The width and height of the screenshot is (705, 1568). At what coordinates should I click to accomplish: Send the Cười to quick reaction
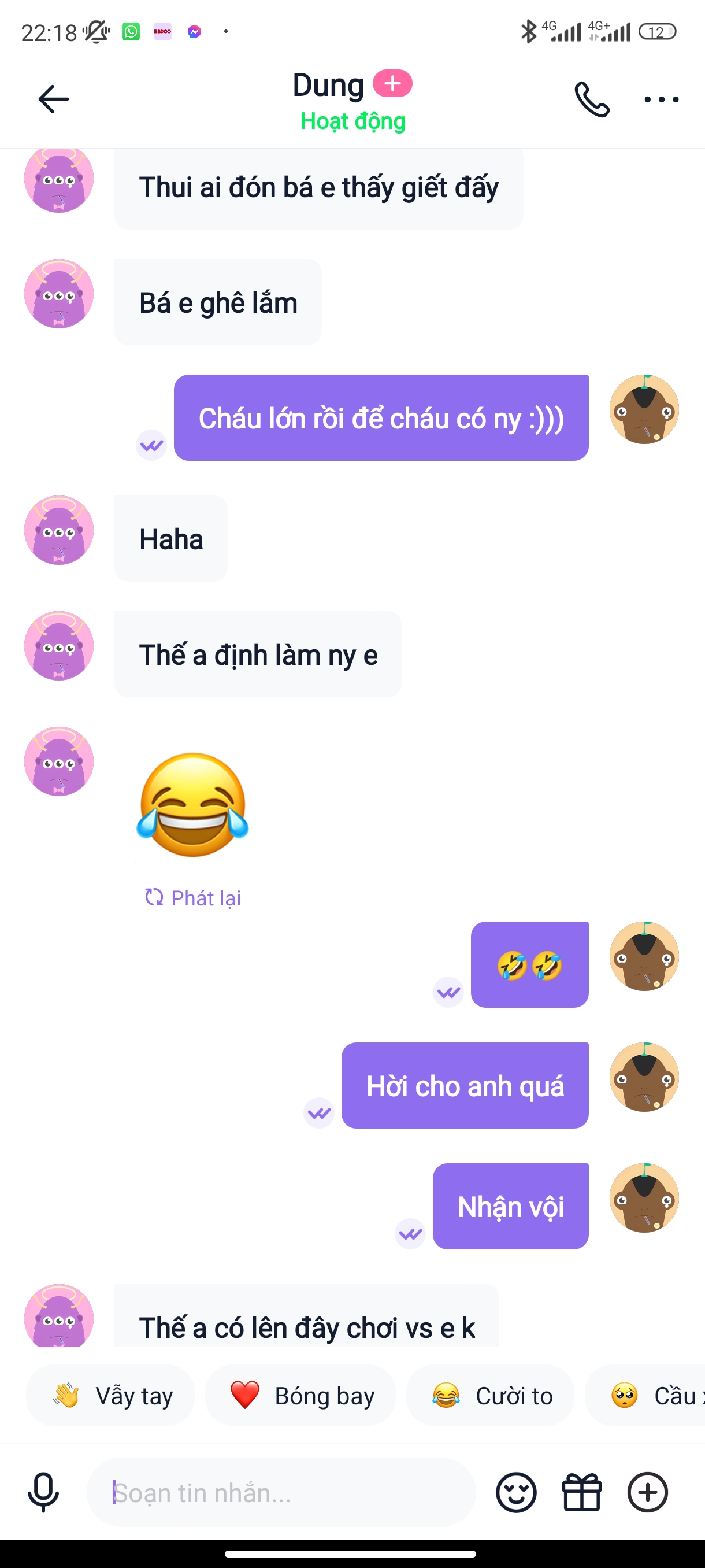click(490, 1395)
